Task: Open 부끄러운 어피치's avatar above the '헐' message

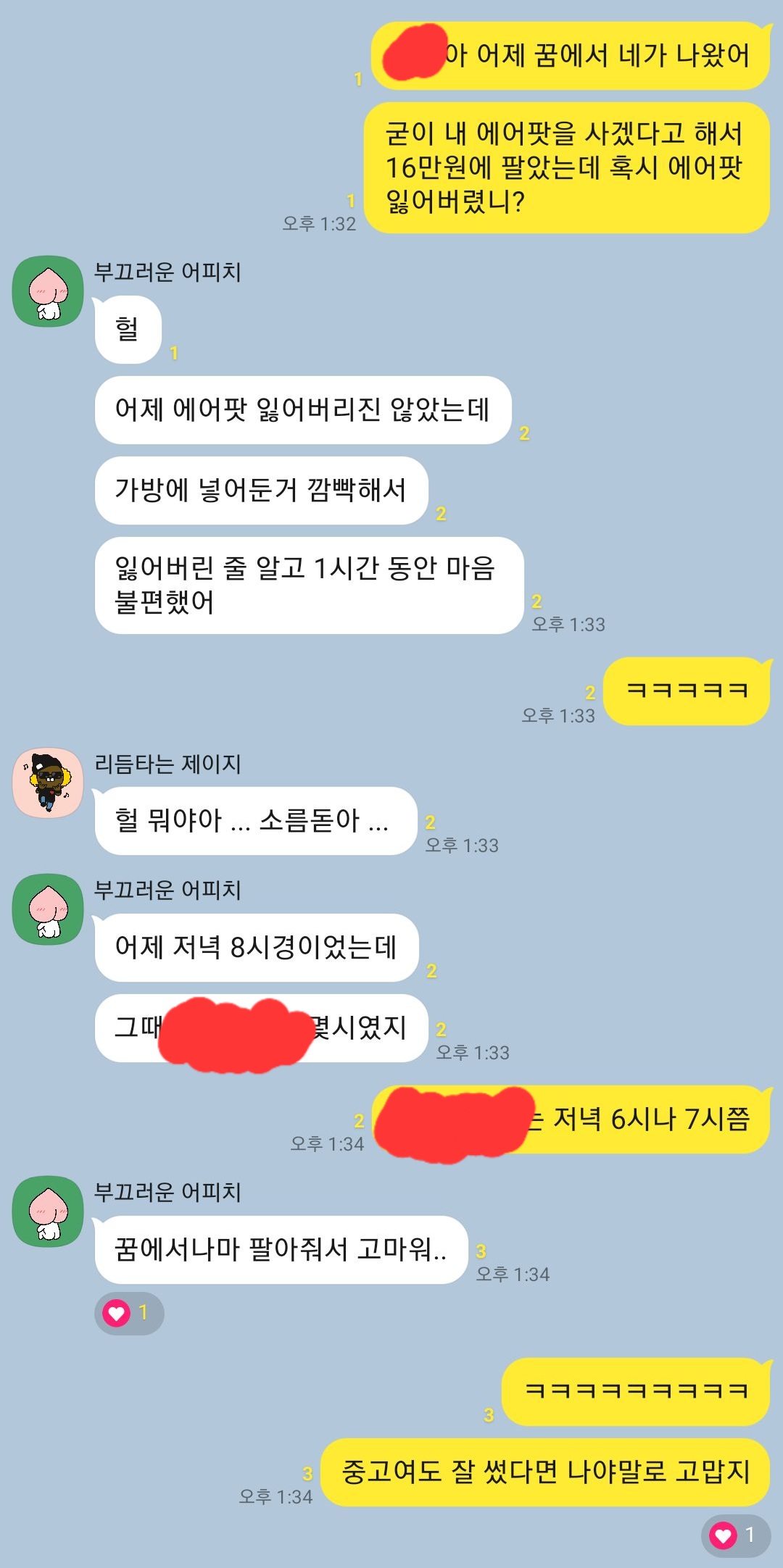Action: [48, 291]
